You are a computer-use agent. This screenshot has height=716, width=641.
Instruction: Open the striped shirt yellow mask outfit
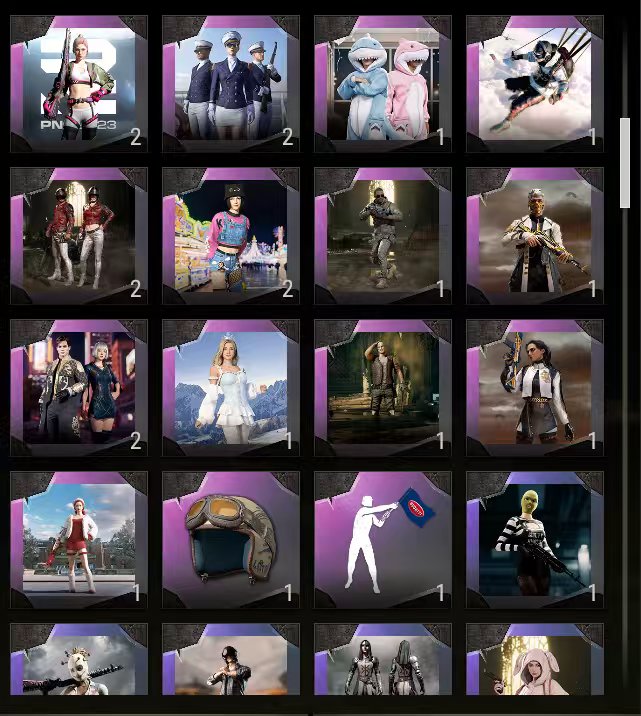coord(535,540)
